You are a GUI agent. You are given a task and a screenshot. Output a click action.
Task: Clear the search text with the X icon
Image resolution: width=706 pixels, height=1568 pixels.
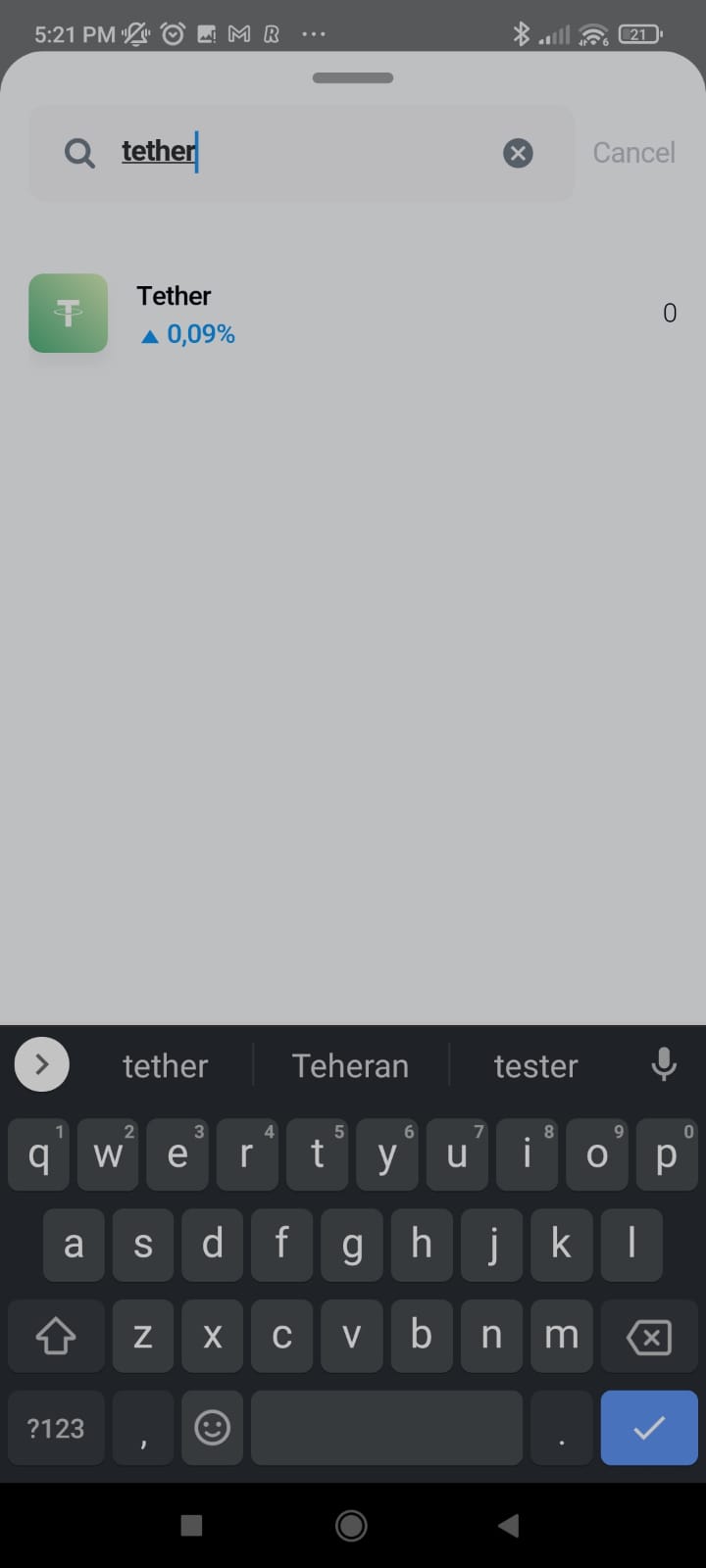point(518,153)
